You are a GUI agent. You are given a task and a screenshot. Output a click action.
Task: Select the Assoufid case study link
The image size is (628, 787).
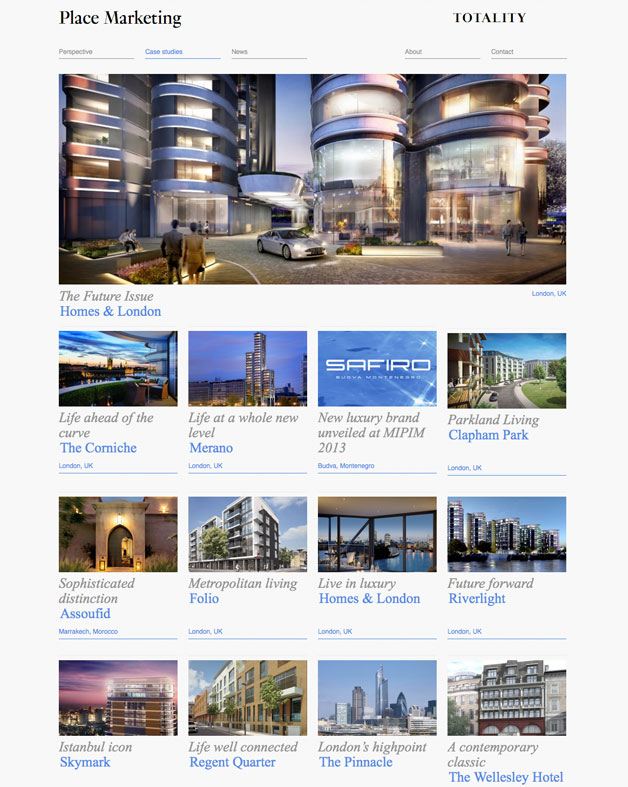[x=85, y=613]
